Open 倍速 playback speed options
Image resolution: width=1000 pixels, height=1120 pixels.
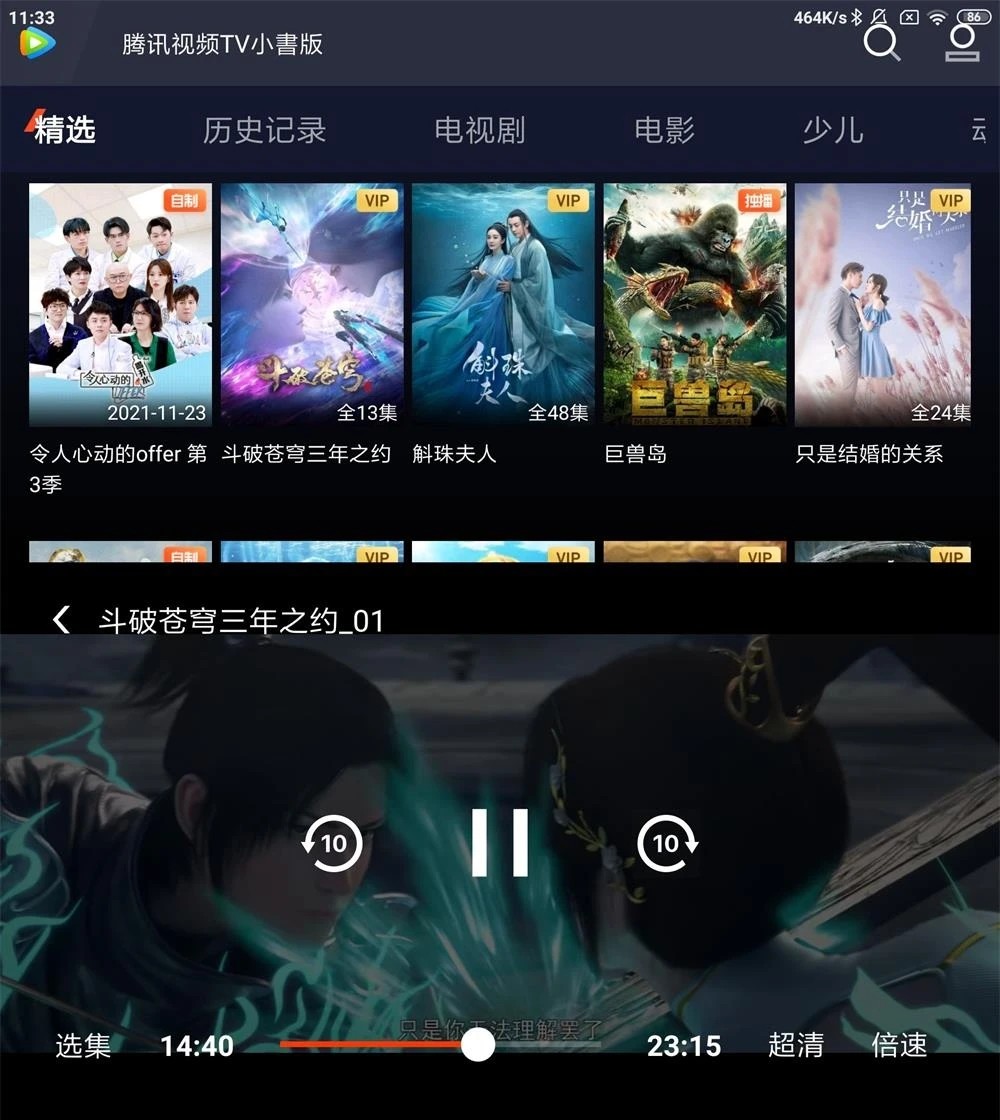click(899, 1046)
